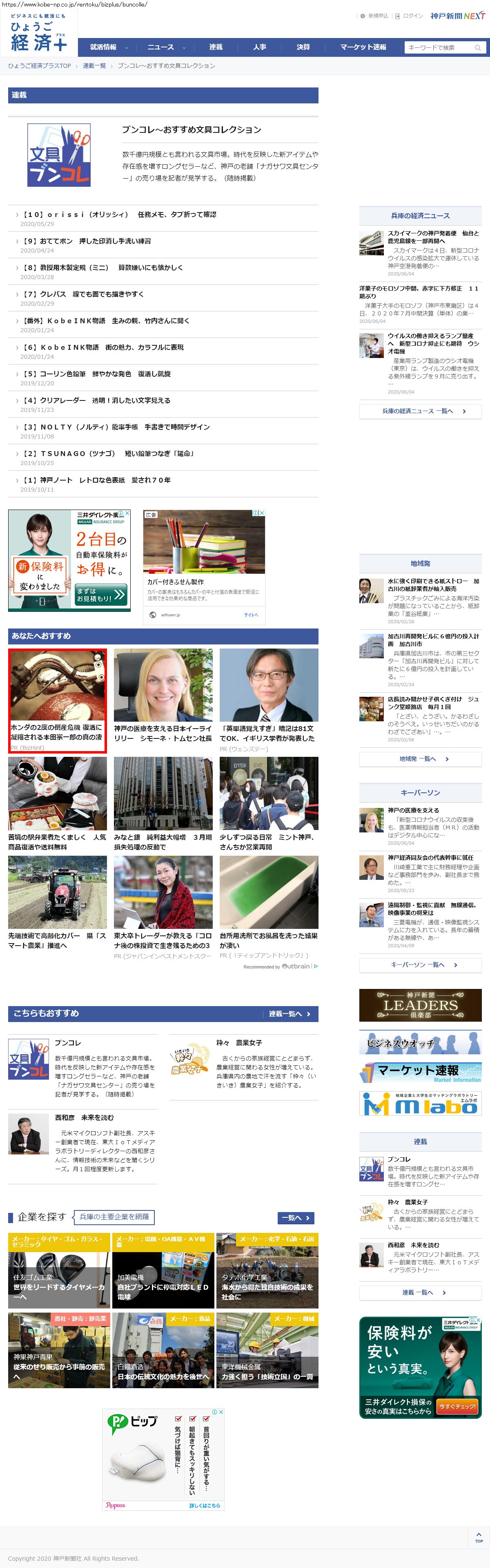This screenshot has height=1568, width=490.
Task: Open マーケット速報 from the top navigation
Action: pos(363,47)
